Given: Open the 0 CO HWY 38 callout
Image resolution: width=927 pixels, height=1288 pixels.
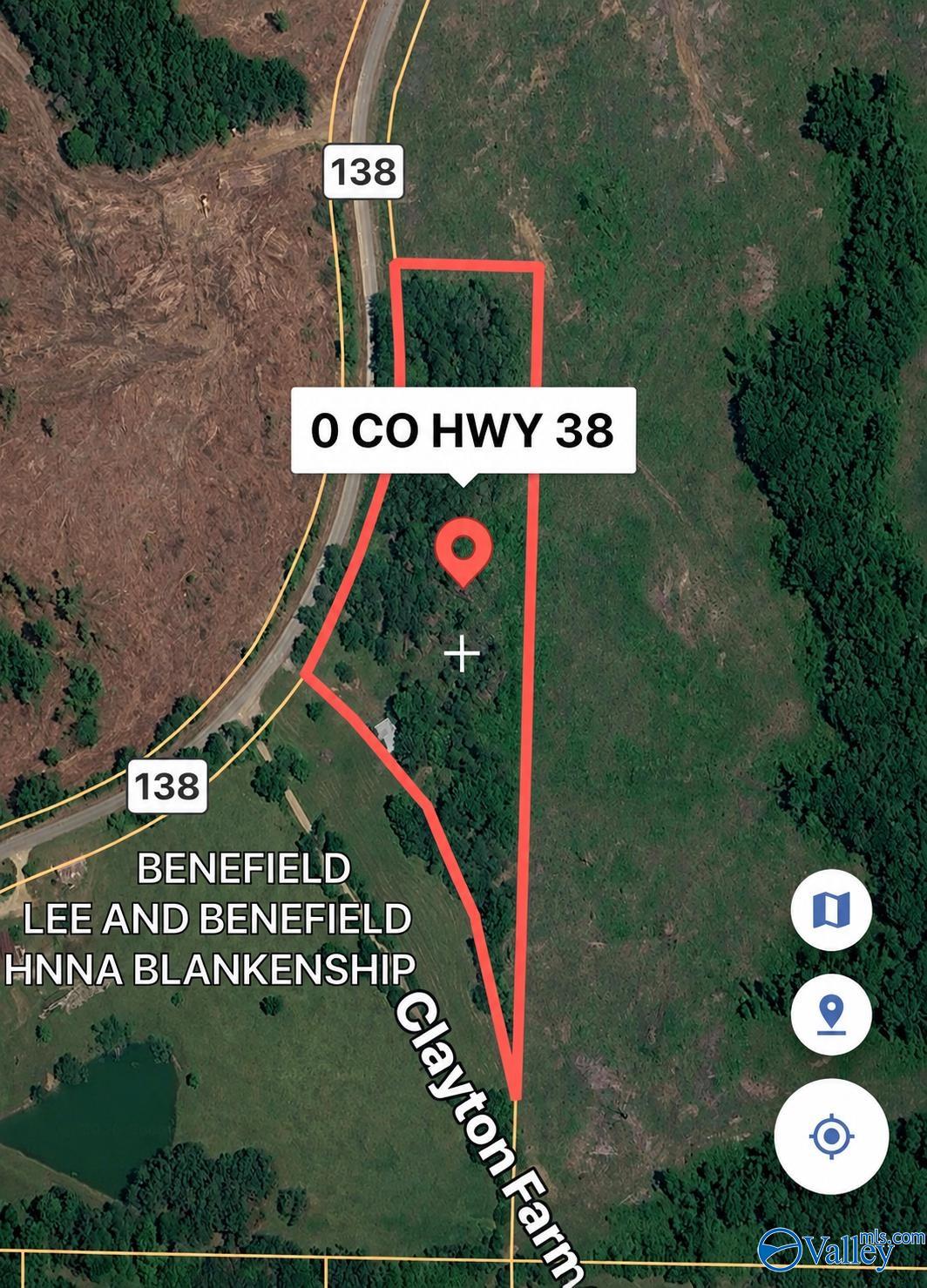Looking at the screenshot, I should (463, 431).
